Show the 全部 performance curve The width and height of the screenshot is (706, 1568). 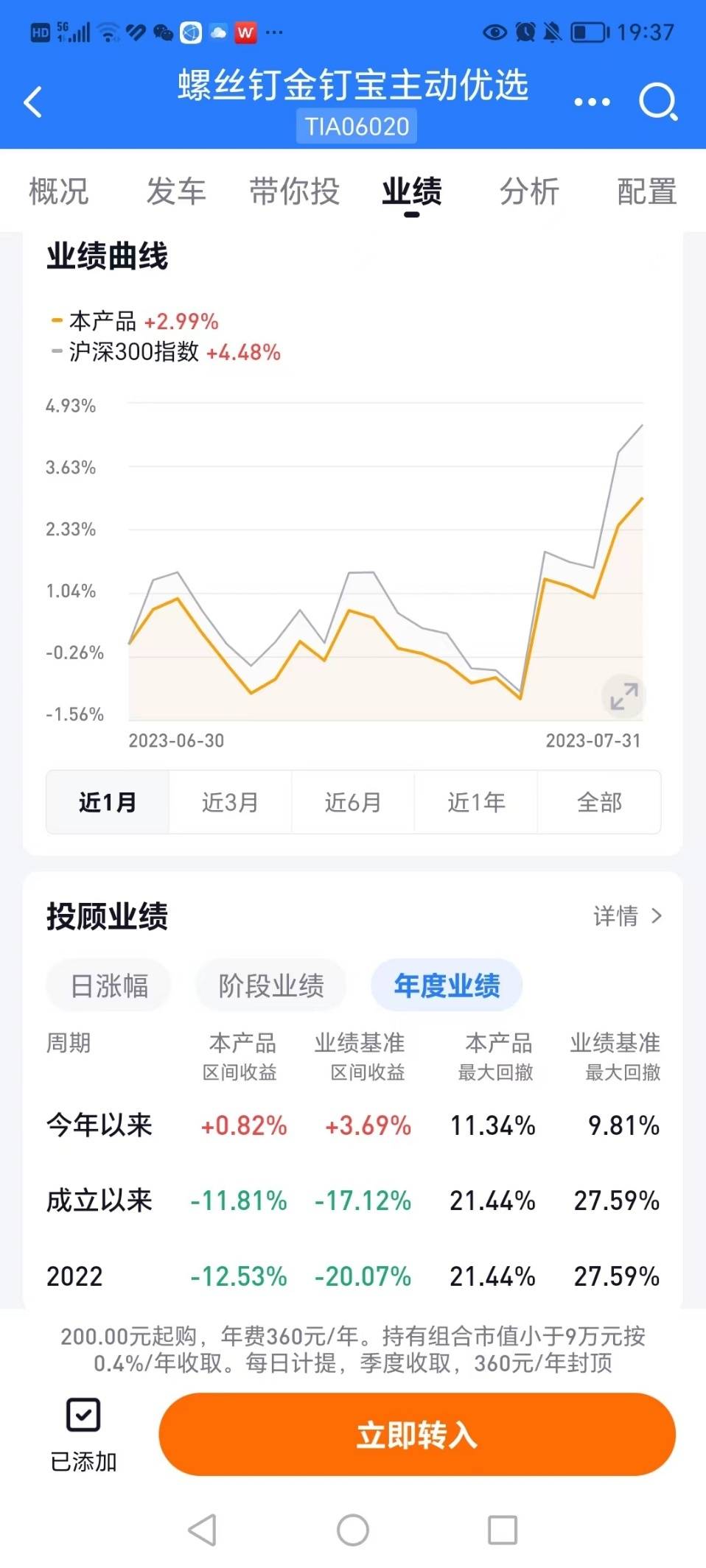(x=599, y=802)
